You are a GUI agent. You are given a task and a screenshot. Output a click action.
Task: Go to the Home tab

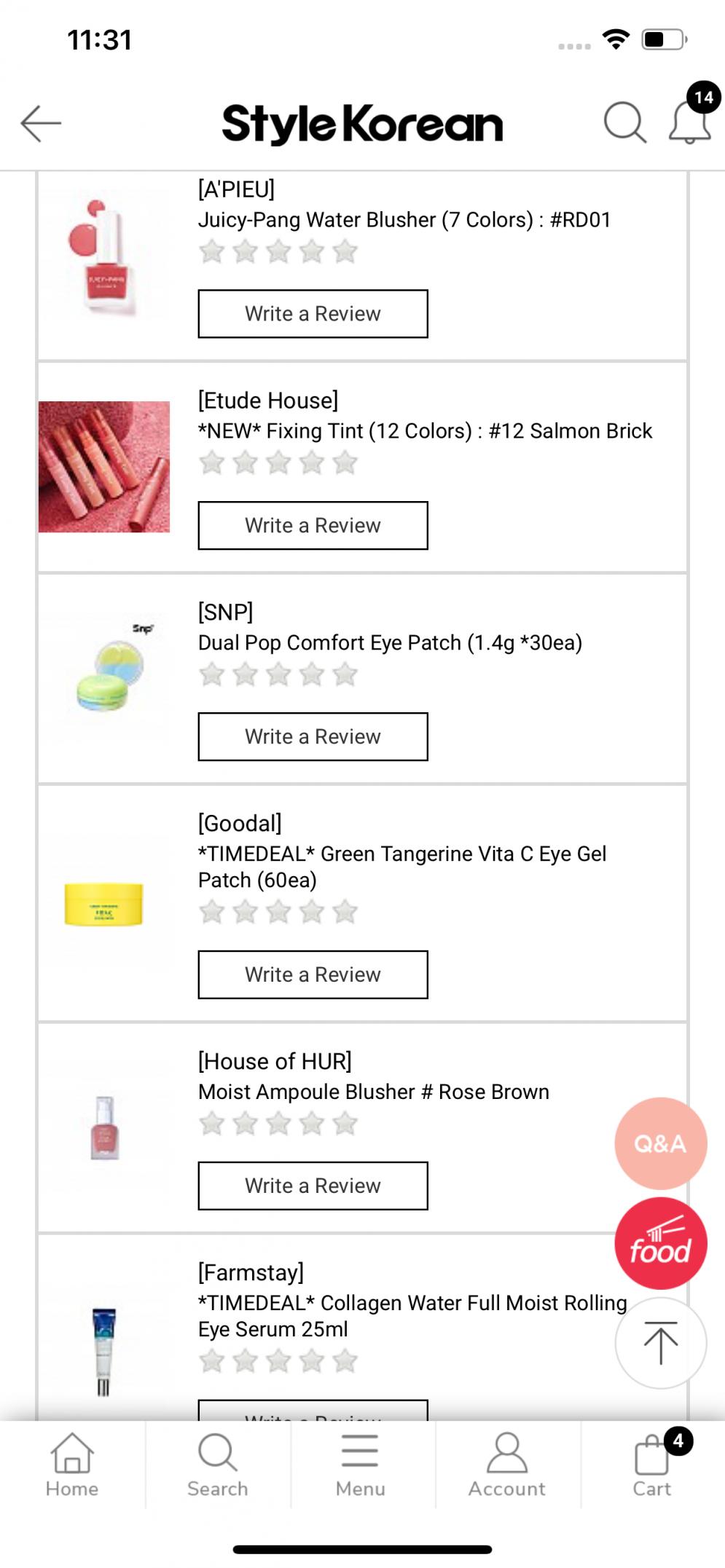[72, 1465]
